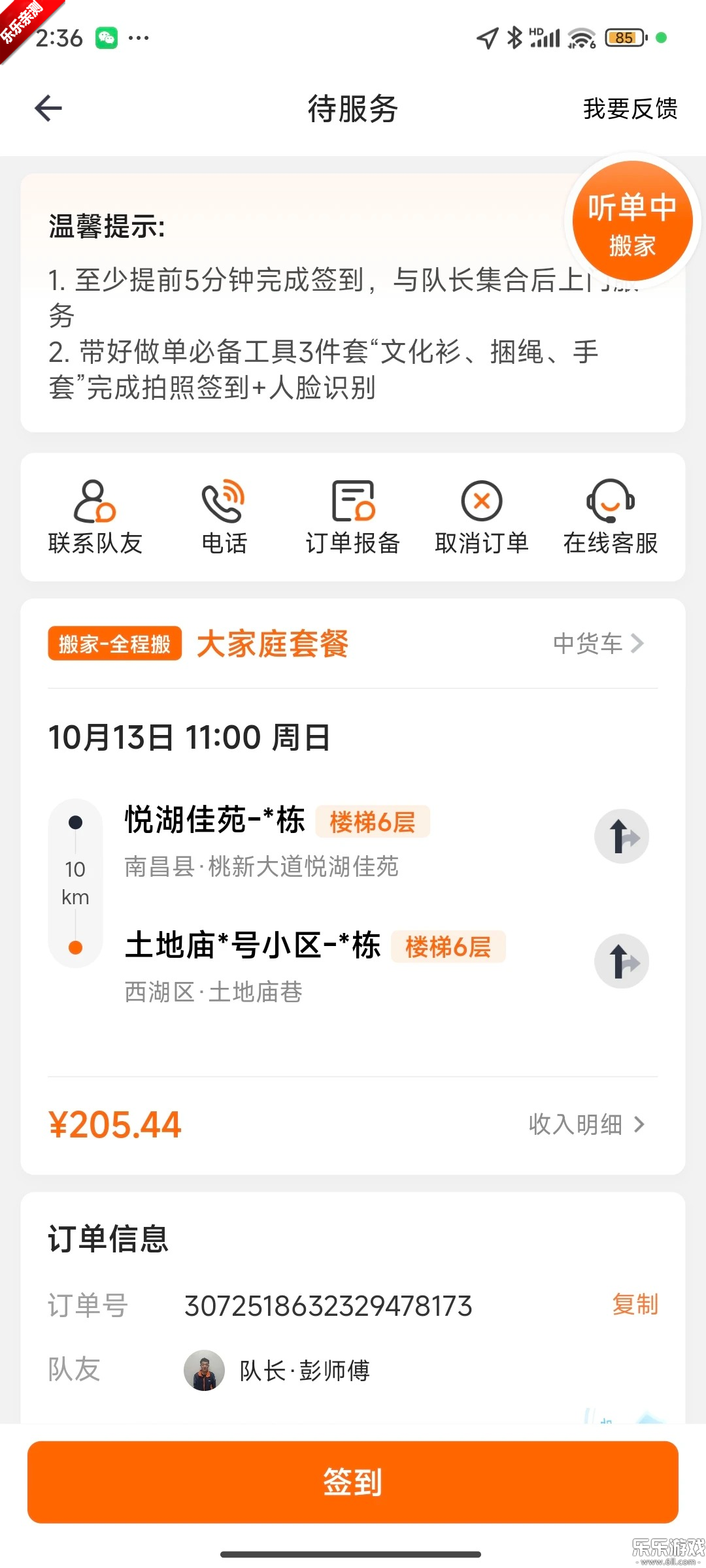This screenshot has width=706, height=1568.
Task: Tap the navigation arrow beside 悦湖佳苑
Action: click(621, 837)
